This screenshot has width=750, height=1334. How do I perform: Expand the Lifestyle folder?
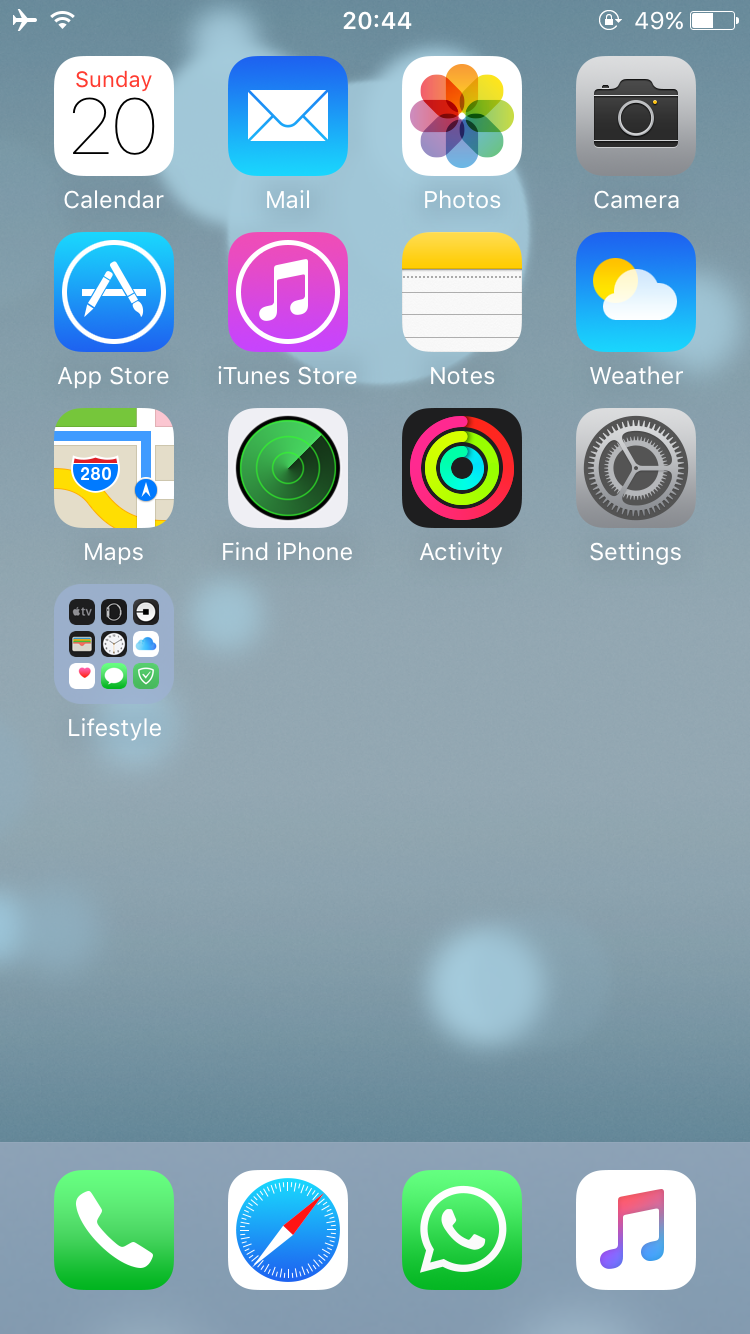coord(114,644)
